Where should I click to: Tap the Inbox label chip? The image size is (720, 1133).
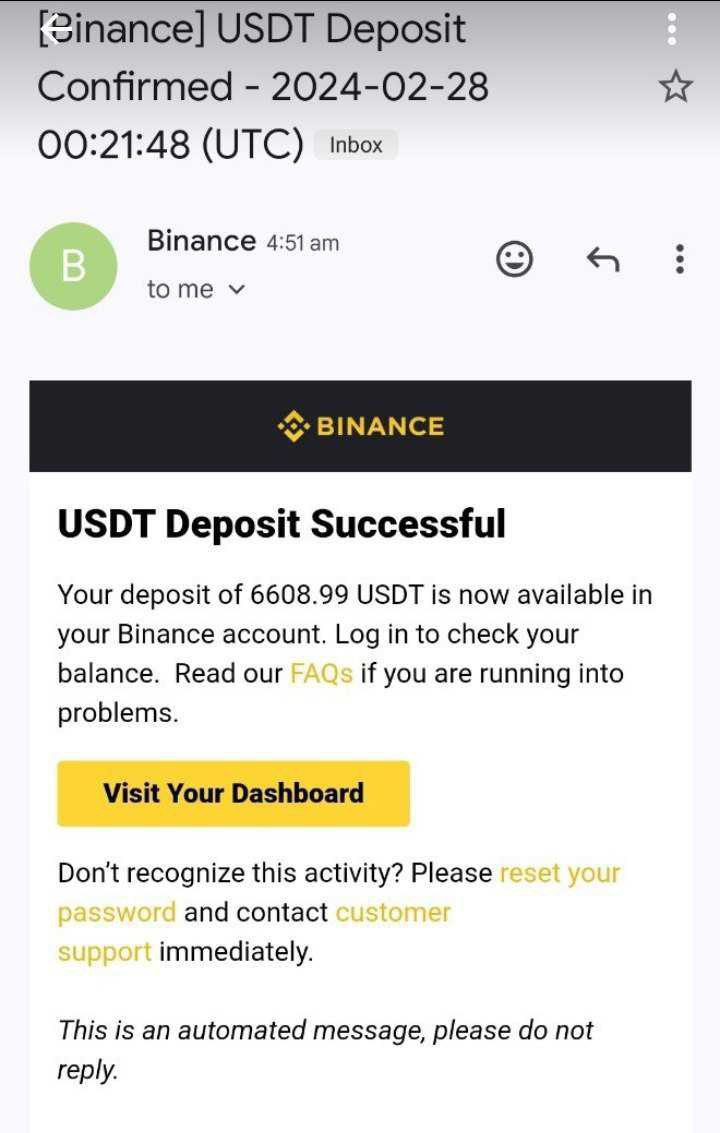[x=356, y=145]
